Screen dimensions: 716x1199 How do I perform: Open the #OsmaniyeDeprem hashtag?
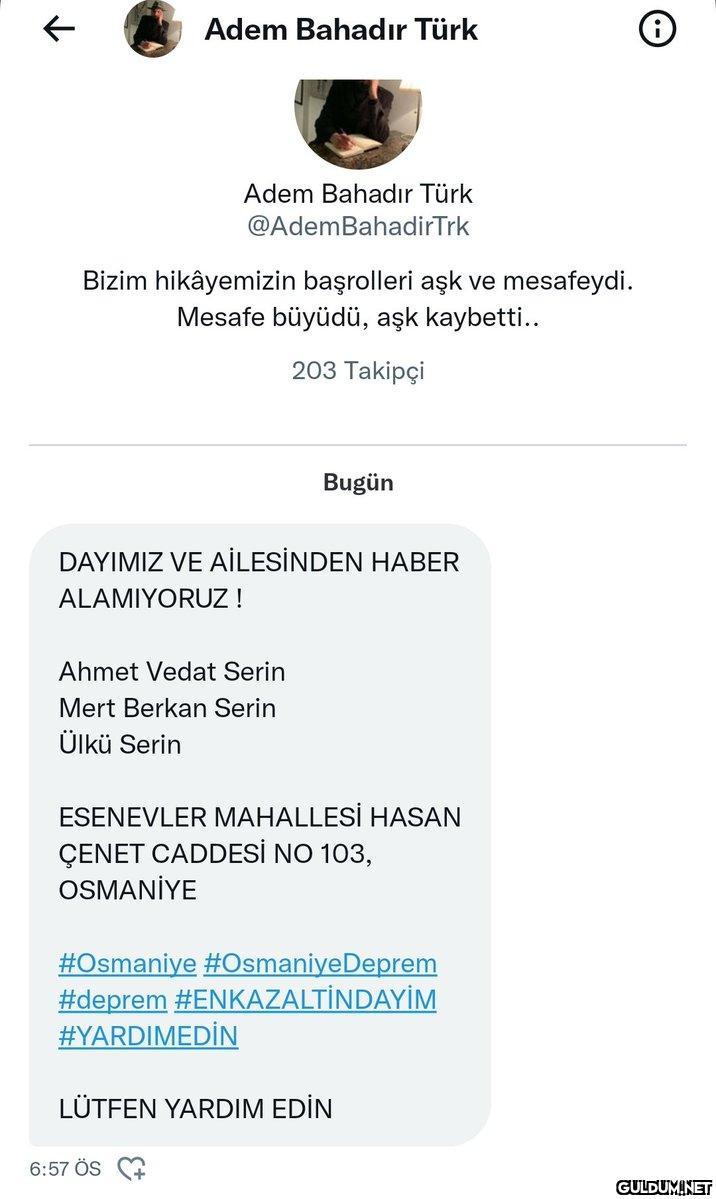coord(320,963)
